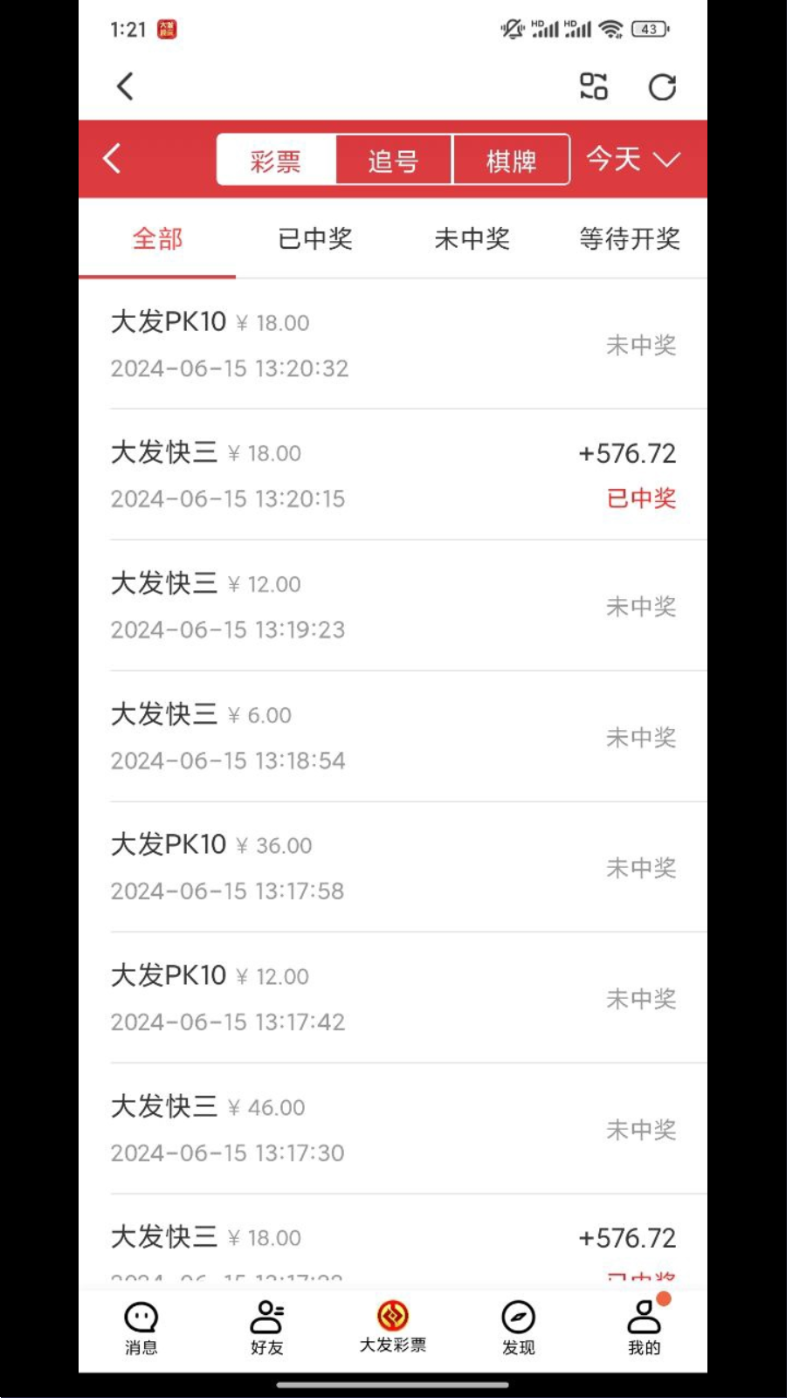Open the 大发PK10 ¥36.00 bet record
787x1398 pixels.
393,868
